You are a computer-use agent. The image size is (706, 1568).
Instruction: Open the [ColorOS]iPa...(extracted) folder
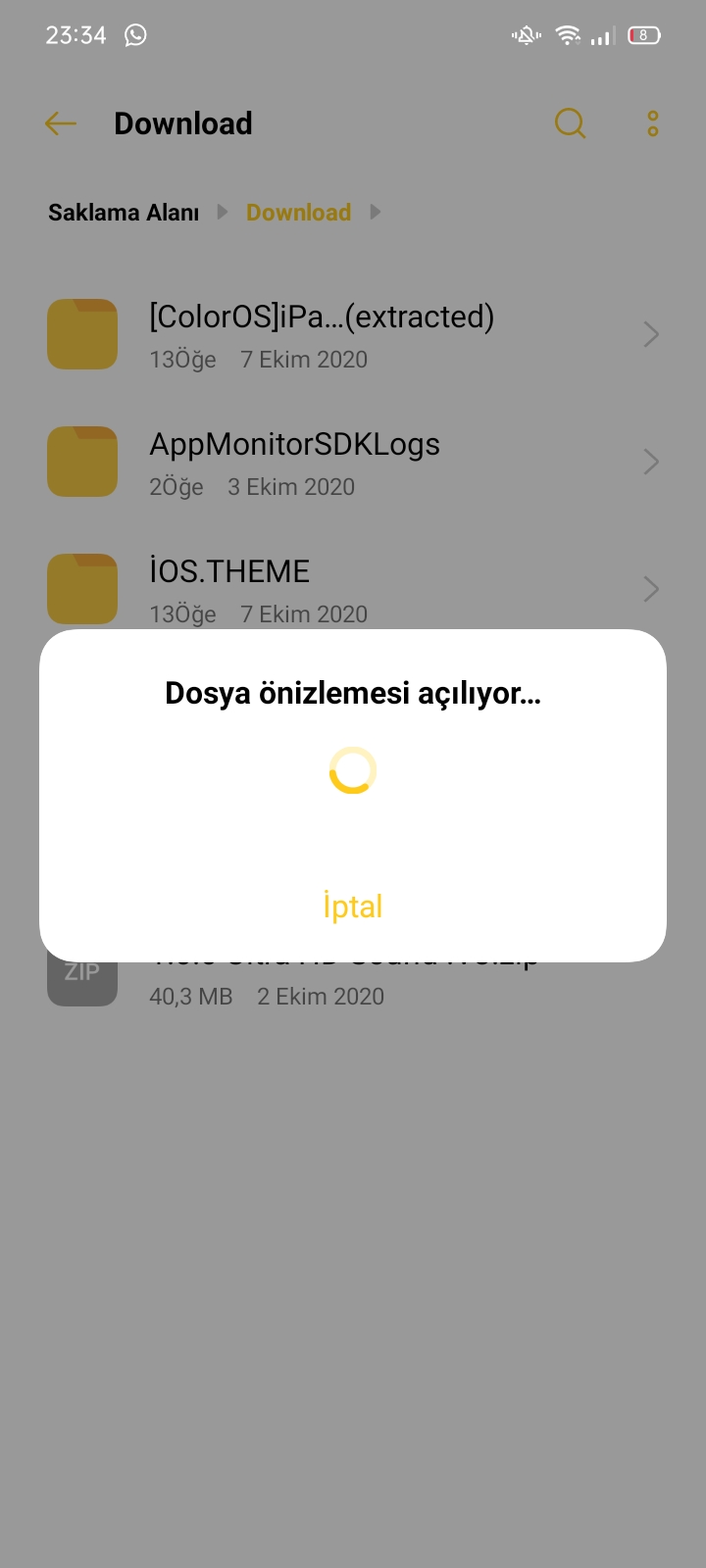pos(353,334)
